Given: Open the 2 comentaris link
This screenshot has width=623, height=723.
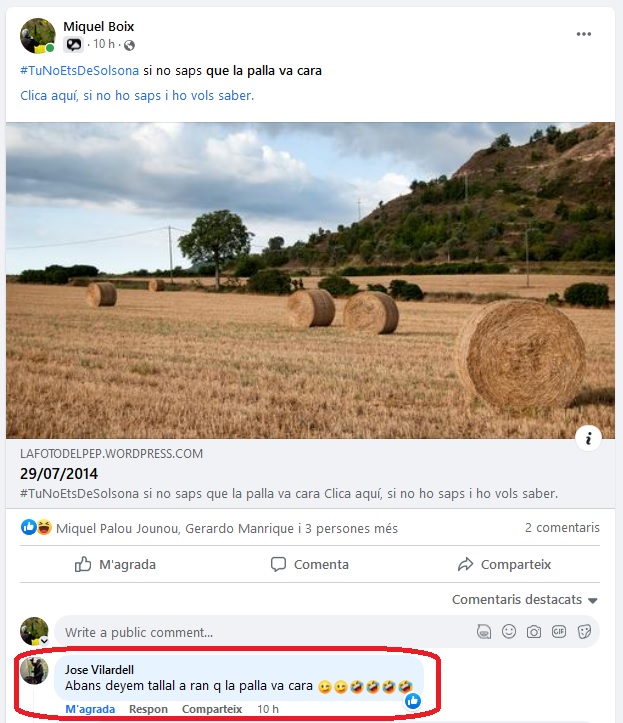Looking at the screenshot, I should (562, 528).
